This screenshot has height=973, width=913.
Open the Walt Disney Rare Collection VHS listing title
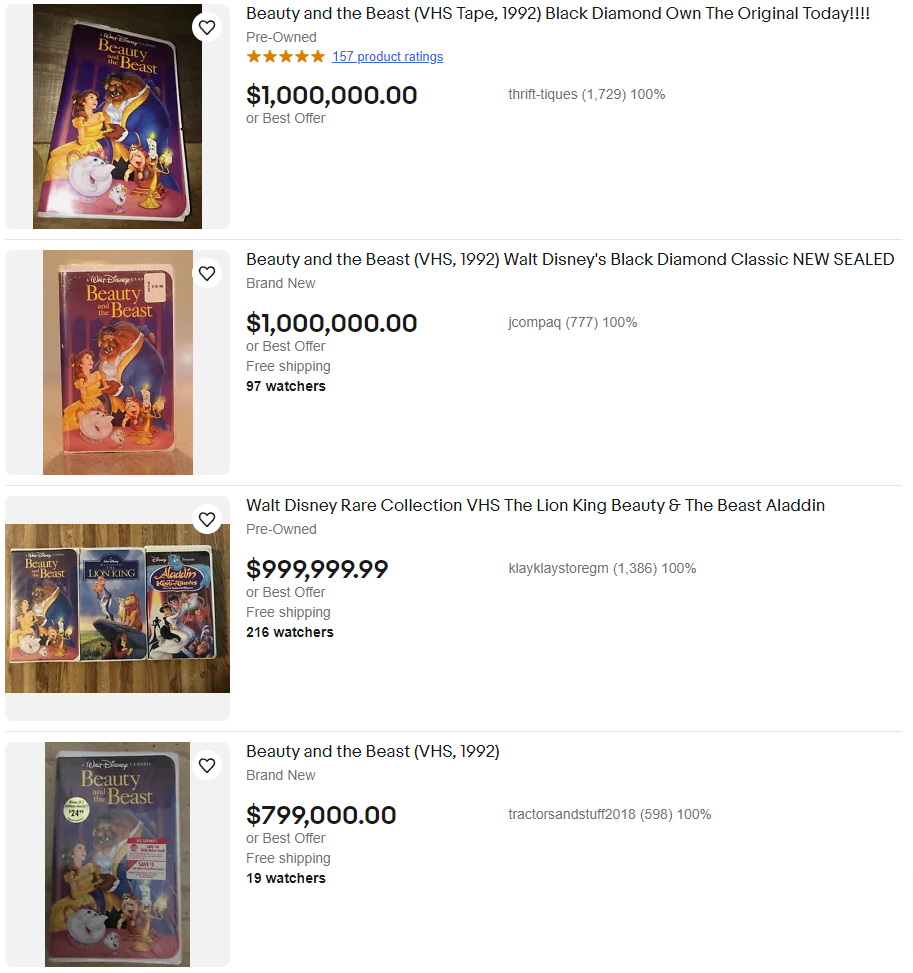click(x=535, y=506)
